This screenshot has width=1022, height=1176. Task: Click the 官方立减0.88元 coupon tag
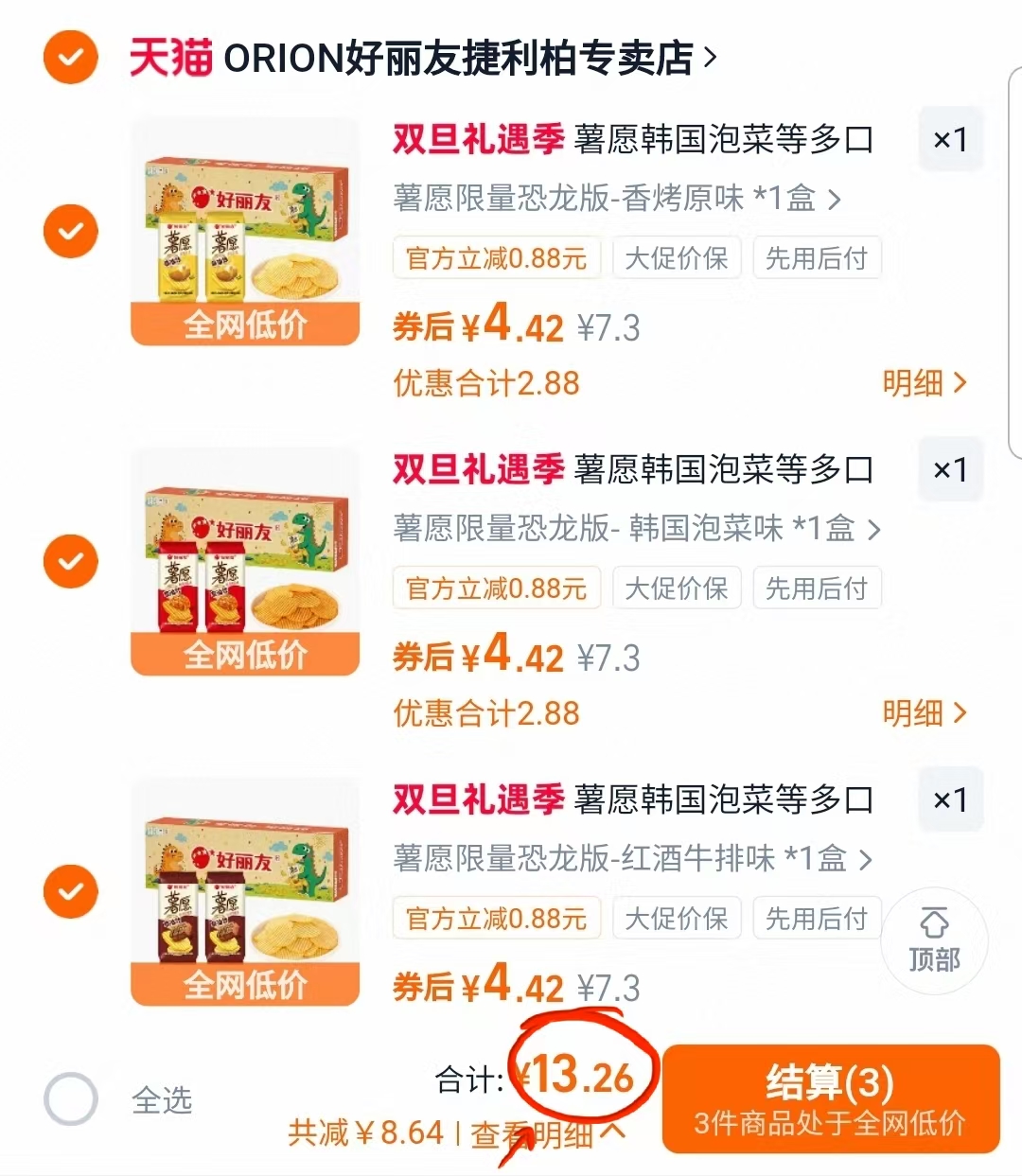coord(496,257)
